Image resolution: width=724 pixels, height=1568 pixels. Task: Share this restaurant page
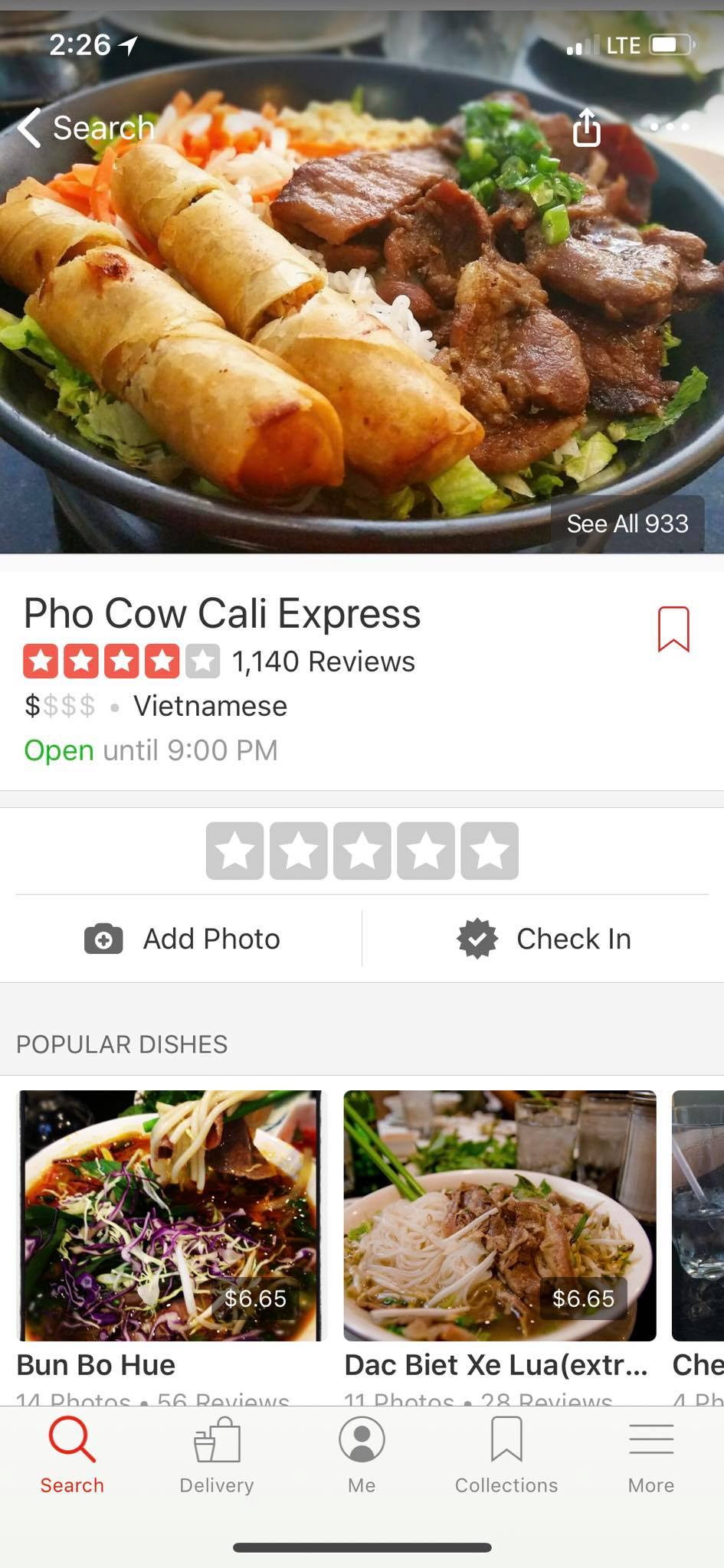pyautogui.click(x=587, y=127)
